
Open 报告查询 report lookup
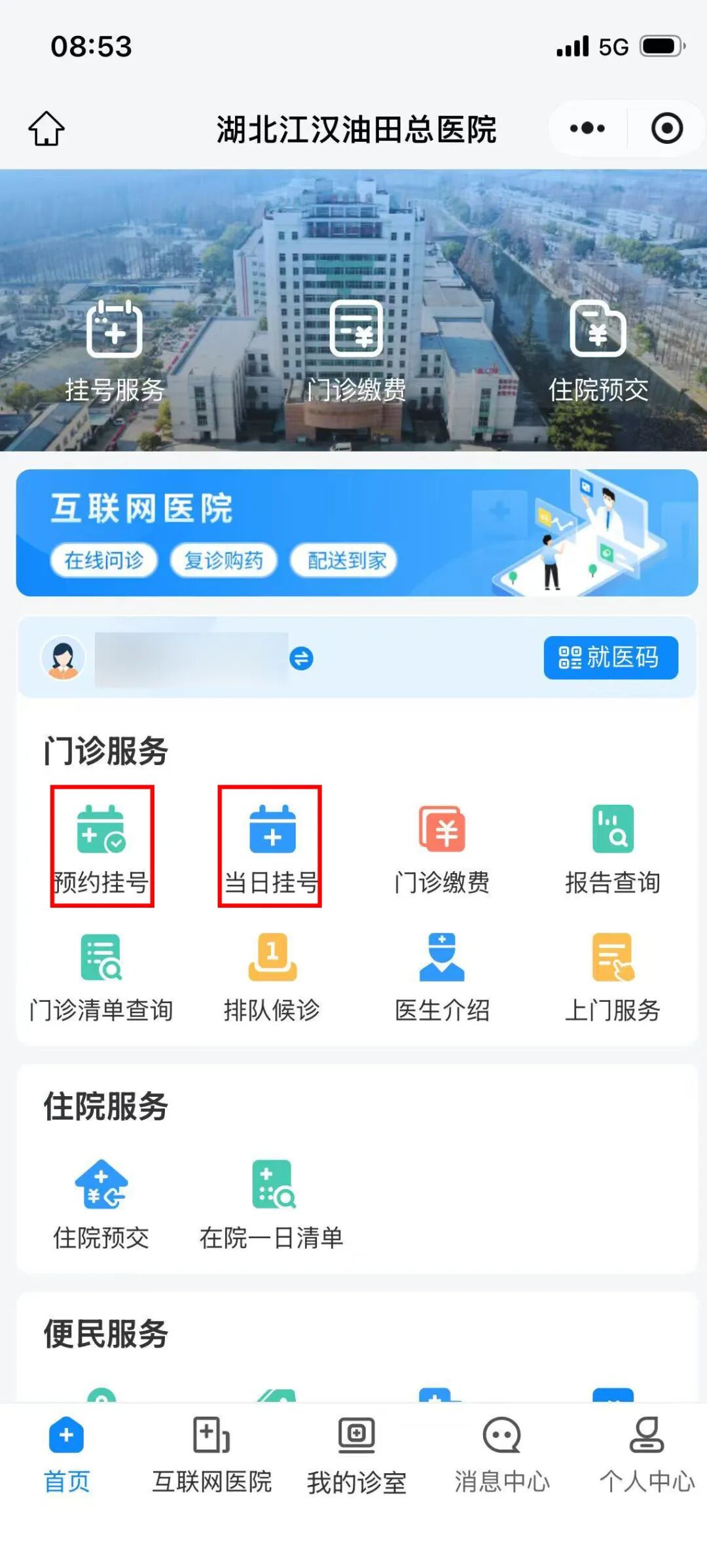coord(613,847)
